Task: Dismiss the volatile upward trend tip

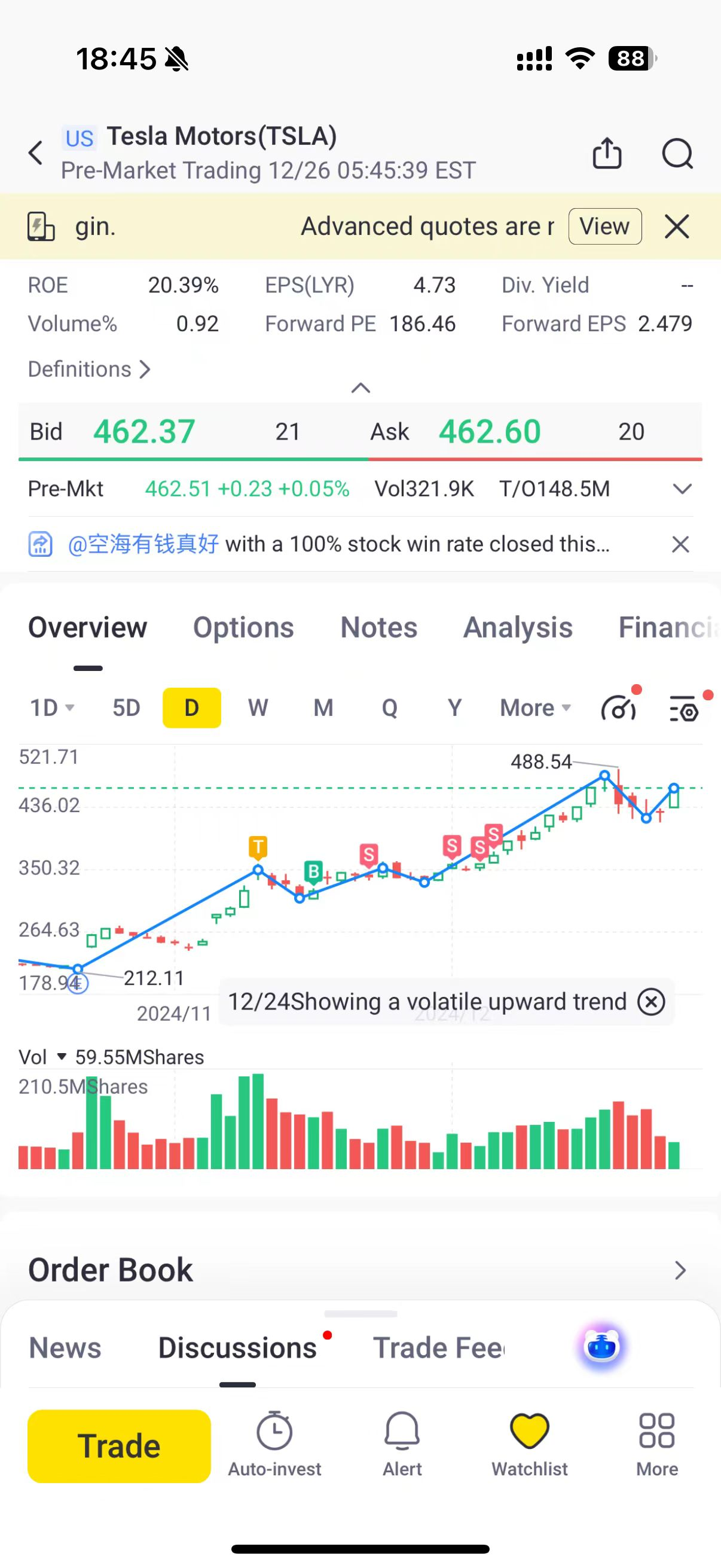Action: pos(651,1002)
